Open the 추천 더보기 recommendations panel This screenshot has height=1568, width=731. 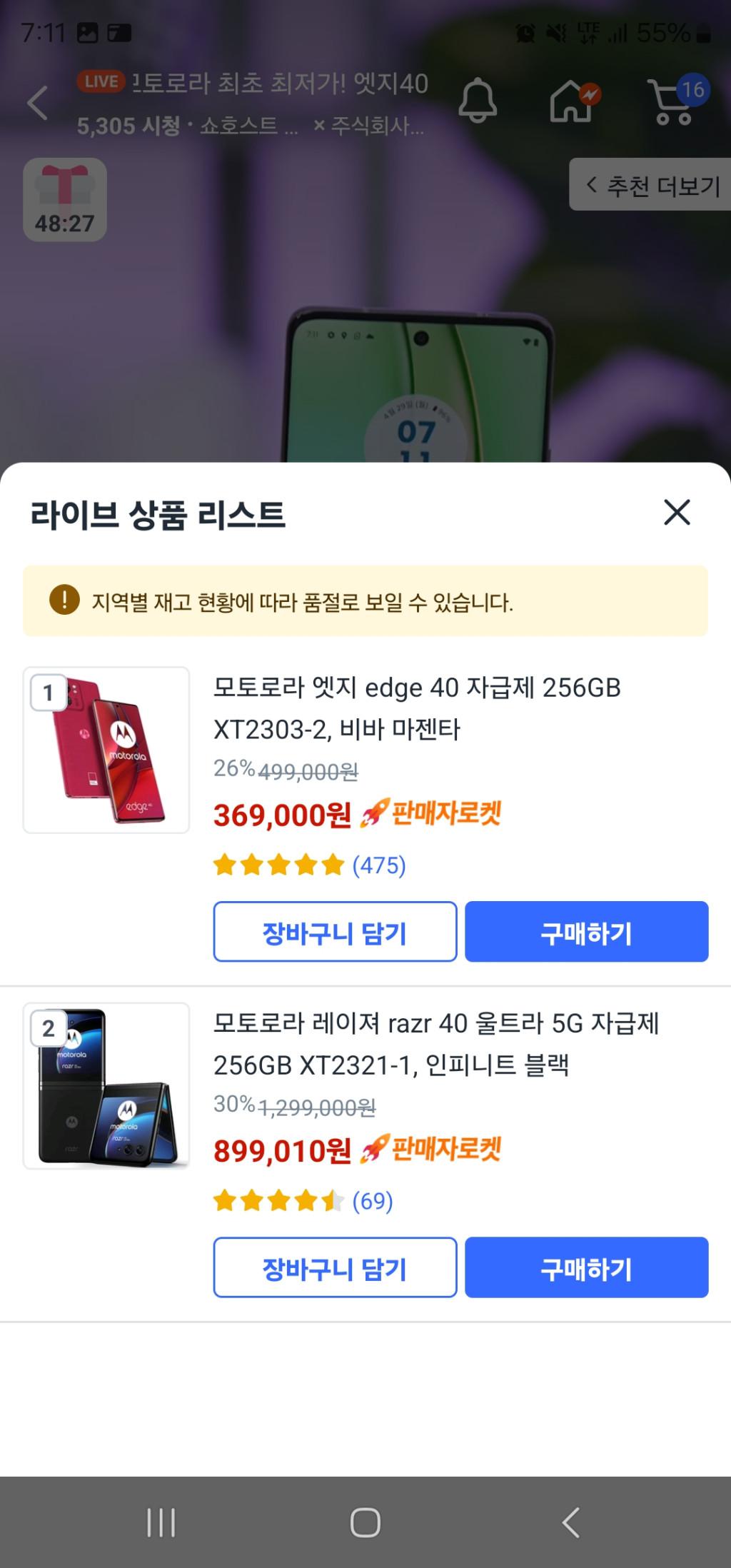[x=652, y=185]
